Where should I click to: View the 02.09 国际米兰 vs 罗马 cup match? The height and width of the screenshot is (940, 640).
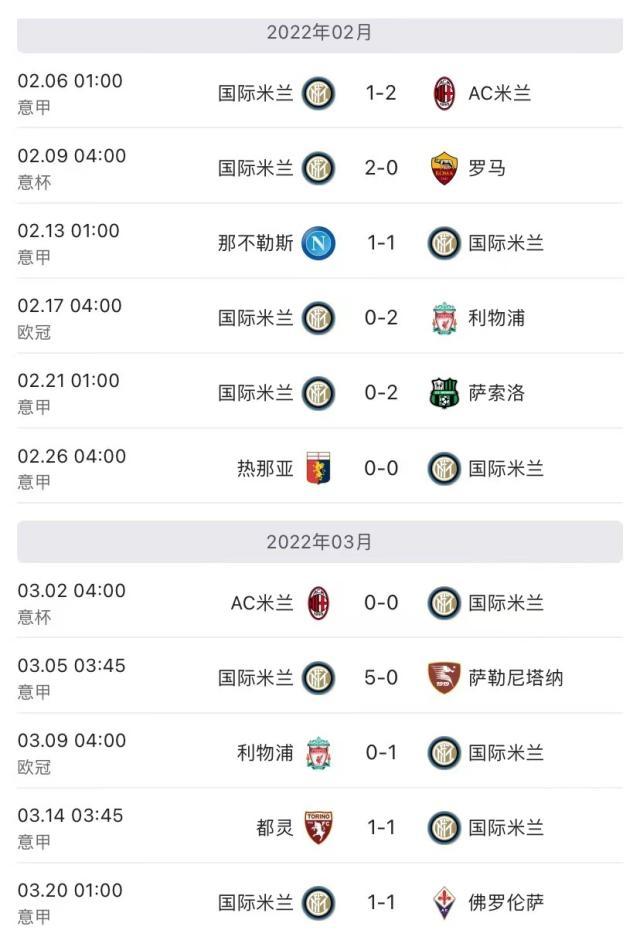click(x=381, y=168)
